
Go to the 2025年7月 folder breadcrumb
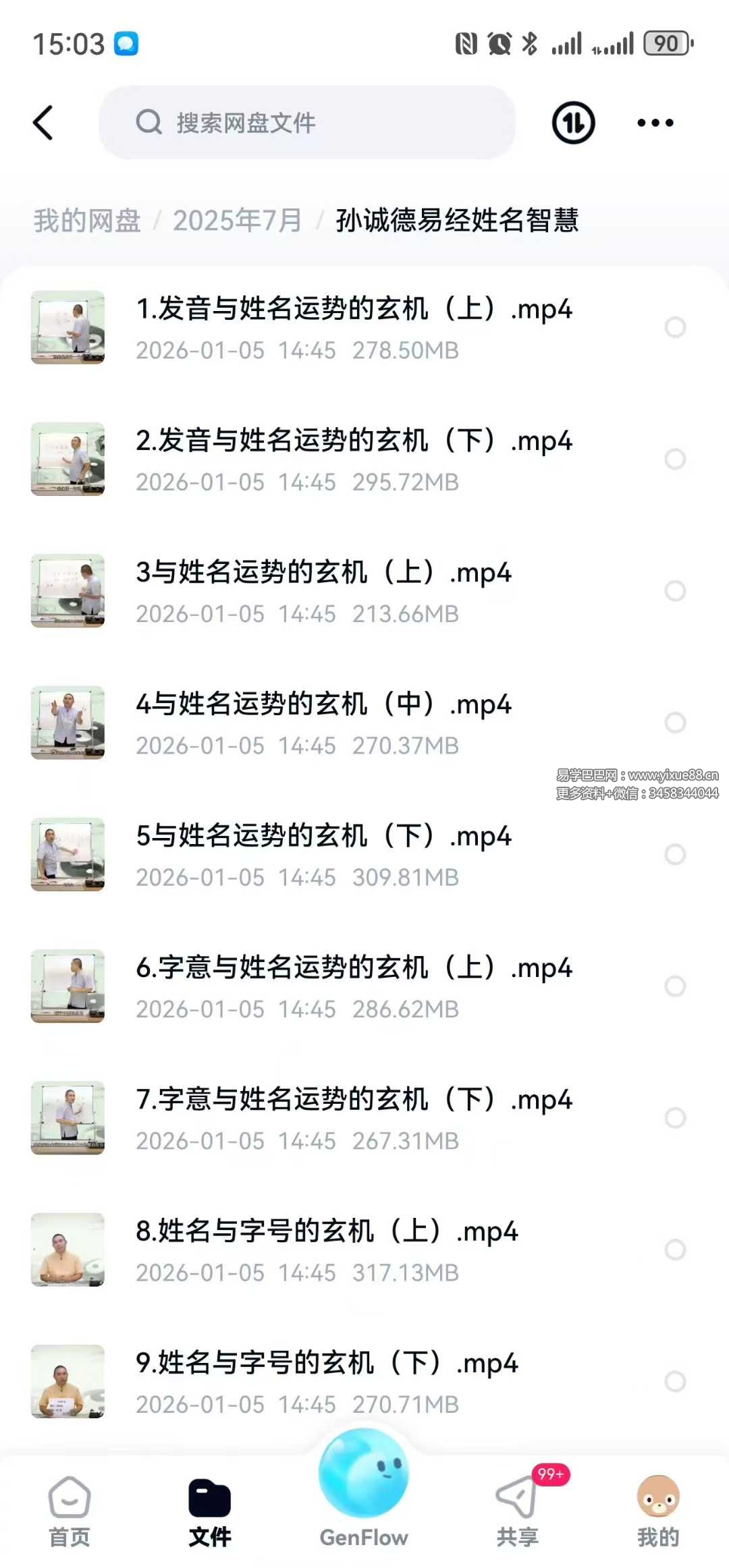click(237, 221)
